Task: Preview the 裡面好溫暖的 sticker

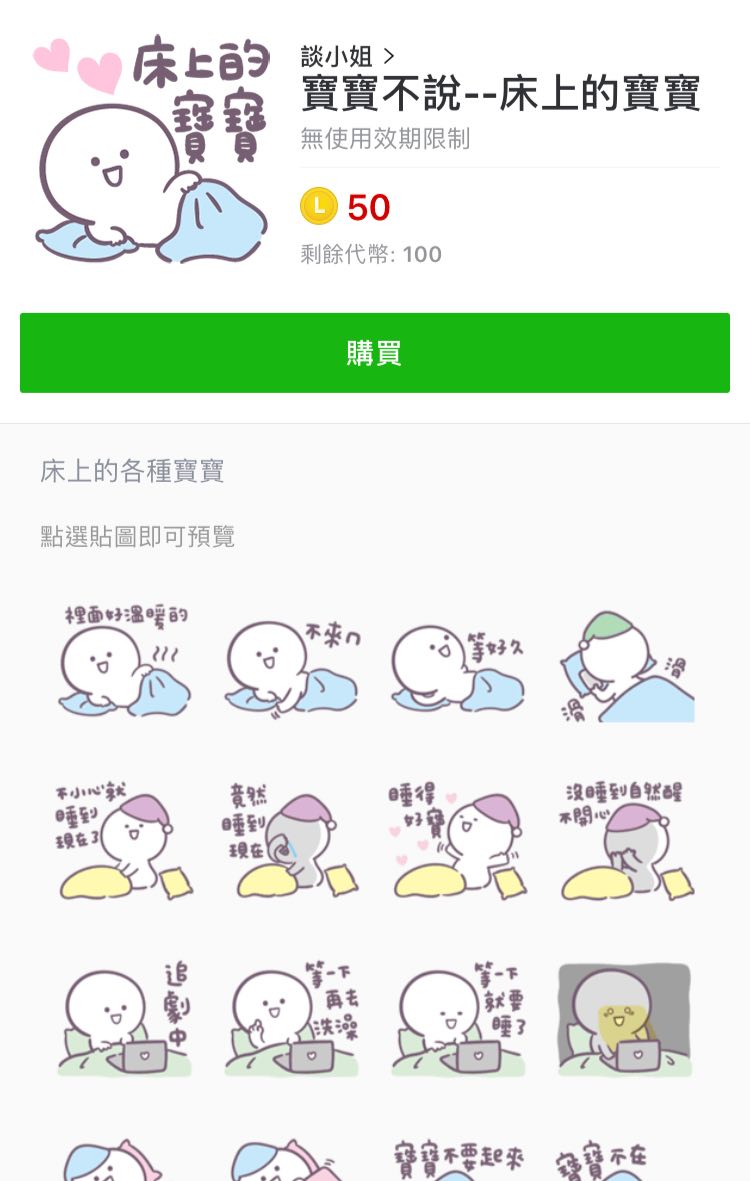Action: pyautogui.click(x=125, y=663)
